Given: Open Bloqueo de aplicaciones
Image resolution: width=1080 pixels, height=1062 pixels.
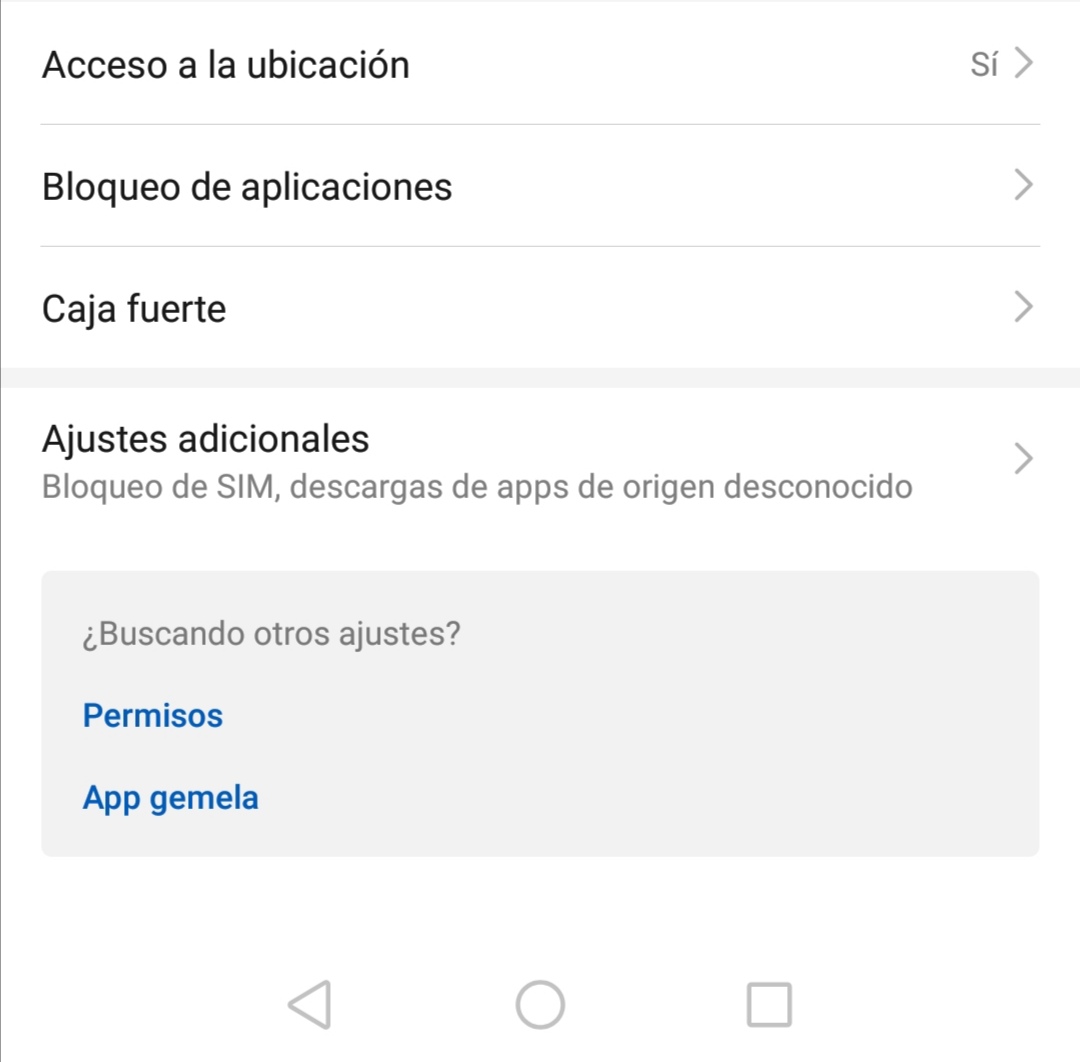Looking at the screenshot, I should (540, 187).
